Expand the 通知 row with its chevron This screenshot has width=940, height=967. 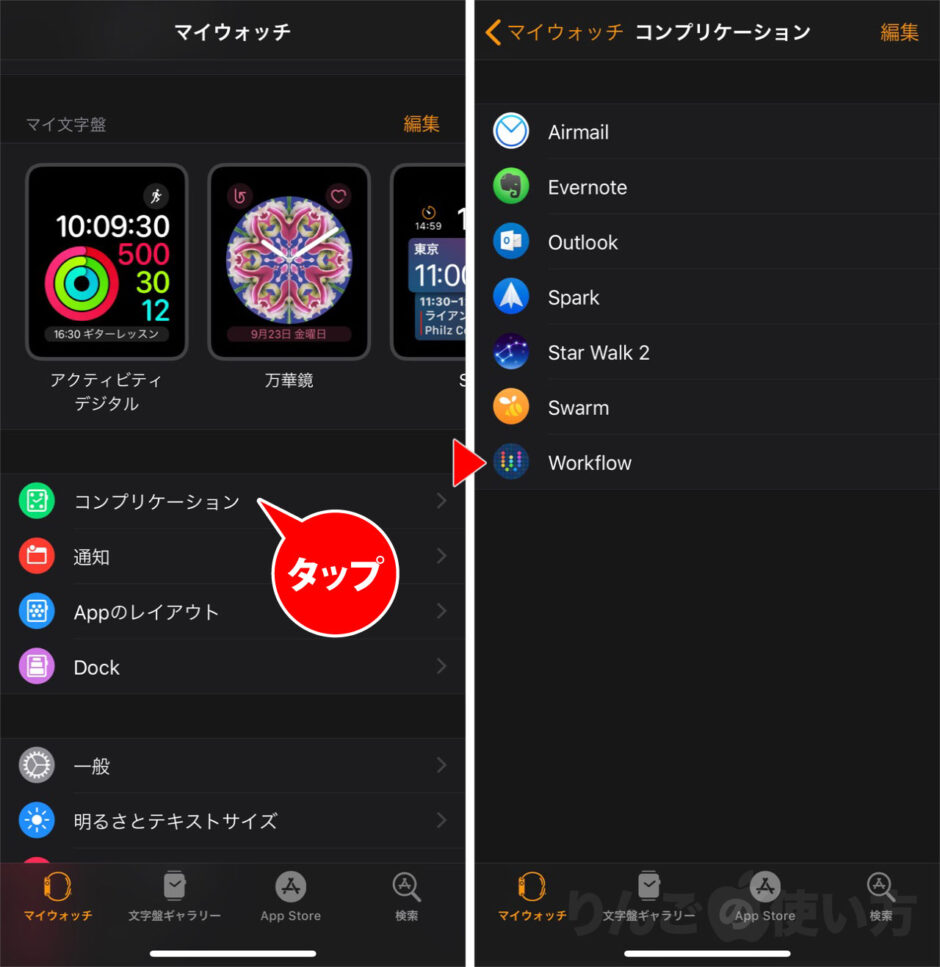[x=441, y=557]
